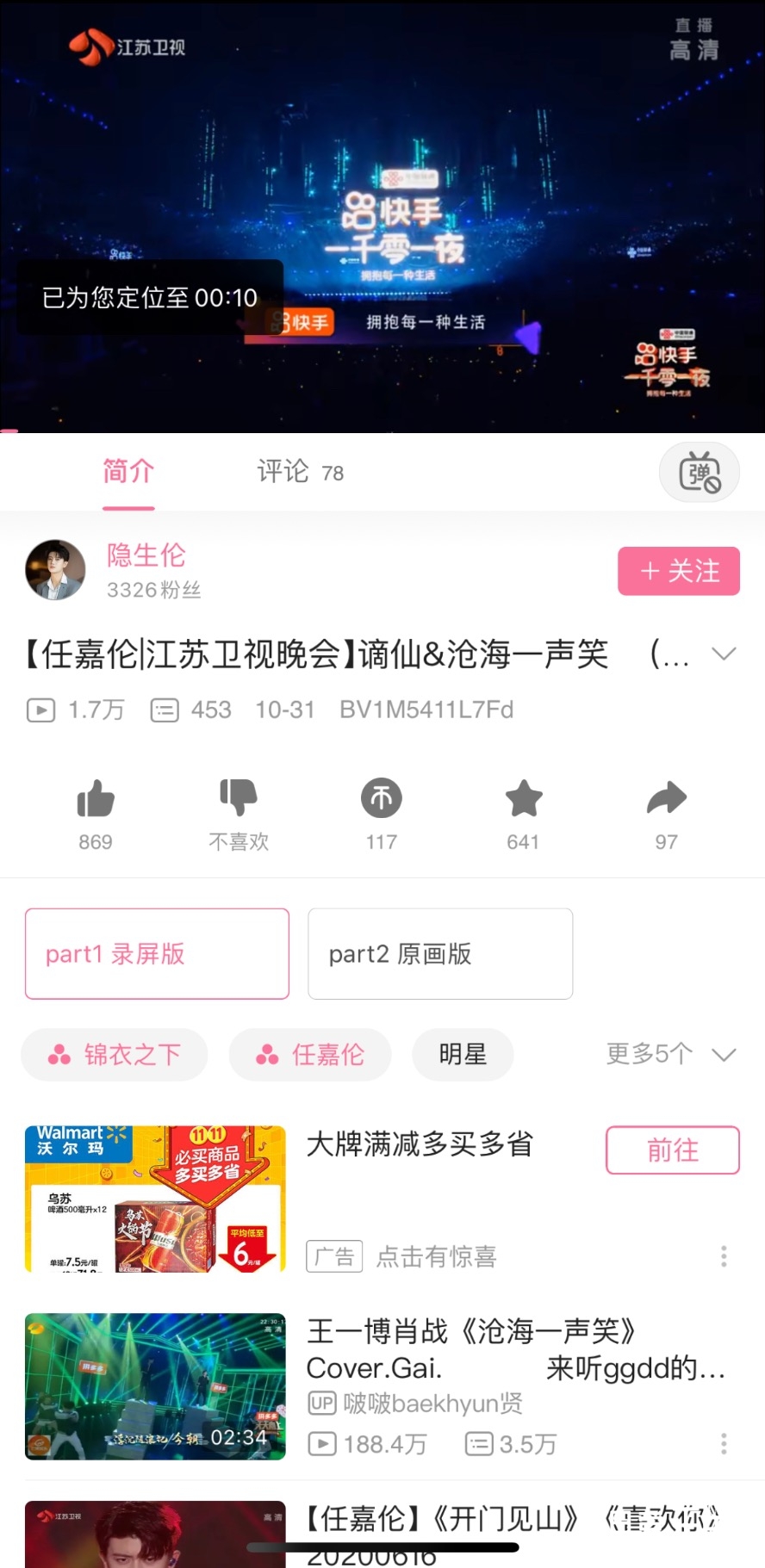This screenshot has height=1568, width=765.
Task: Open the 任嘉伦 tag chip
Action: click(310, 1055)
